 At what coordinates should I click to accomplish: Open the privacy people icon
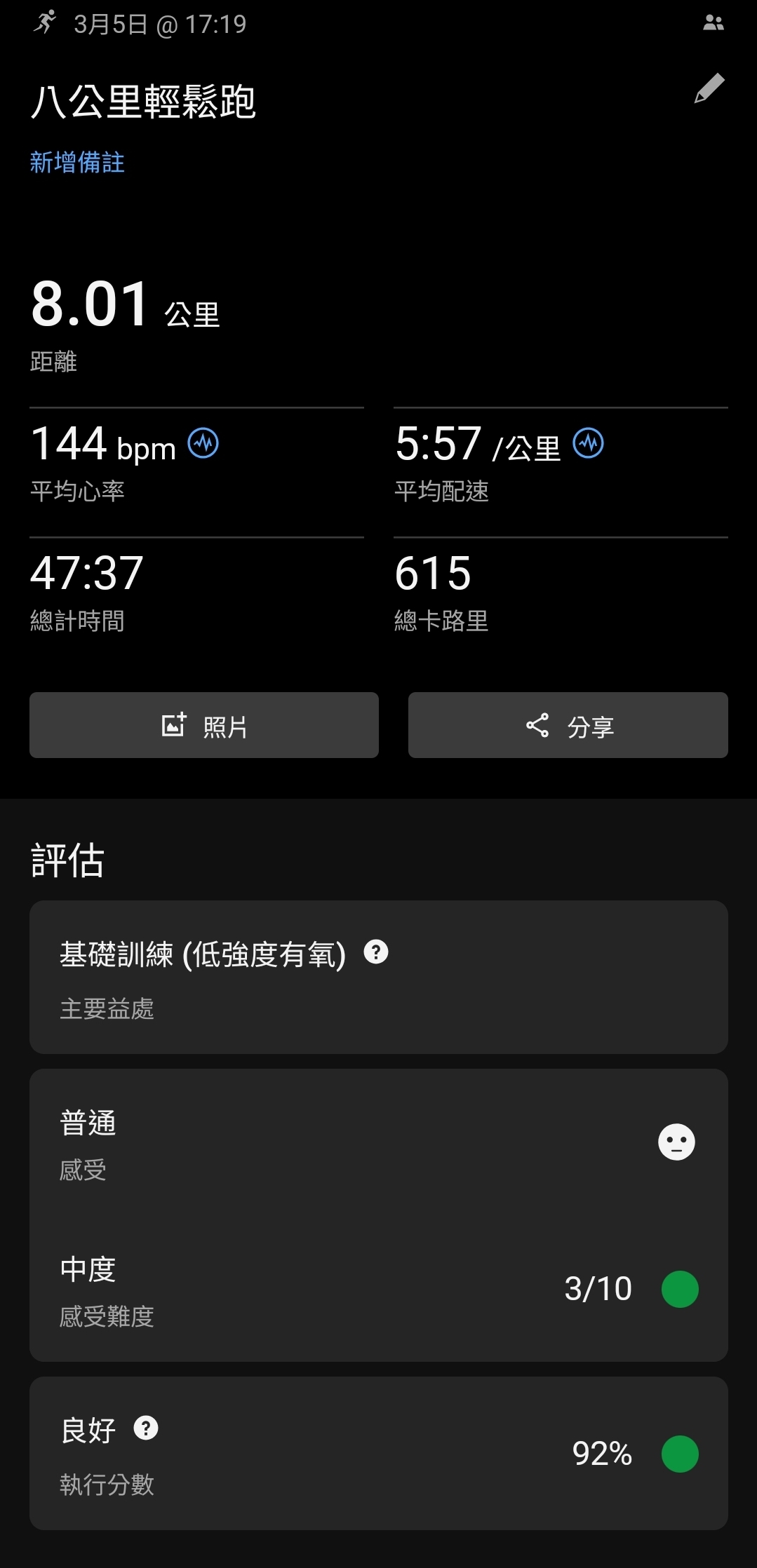point(714,23)
